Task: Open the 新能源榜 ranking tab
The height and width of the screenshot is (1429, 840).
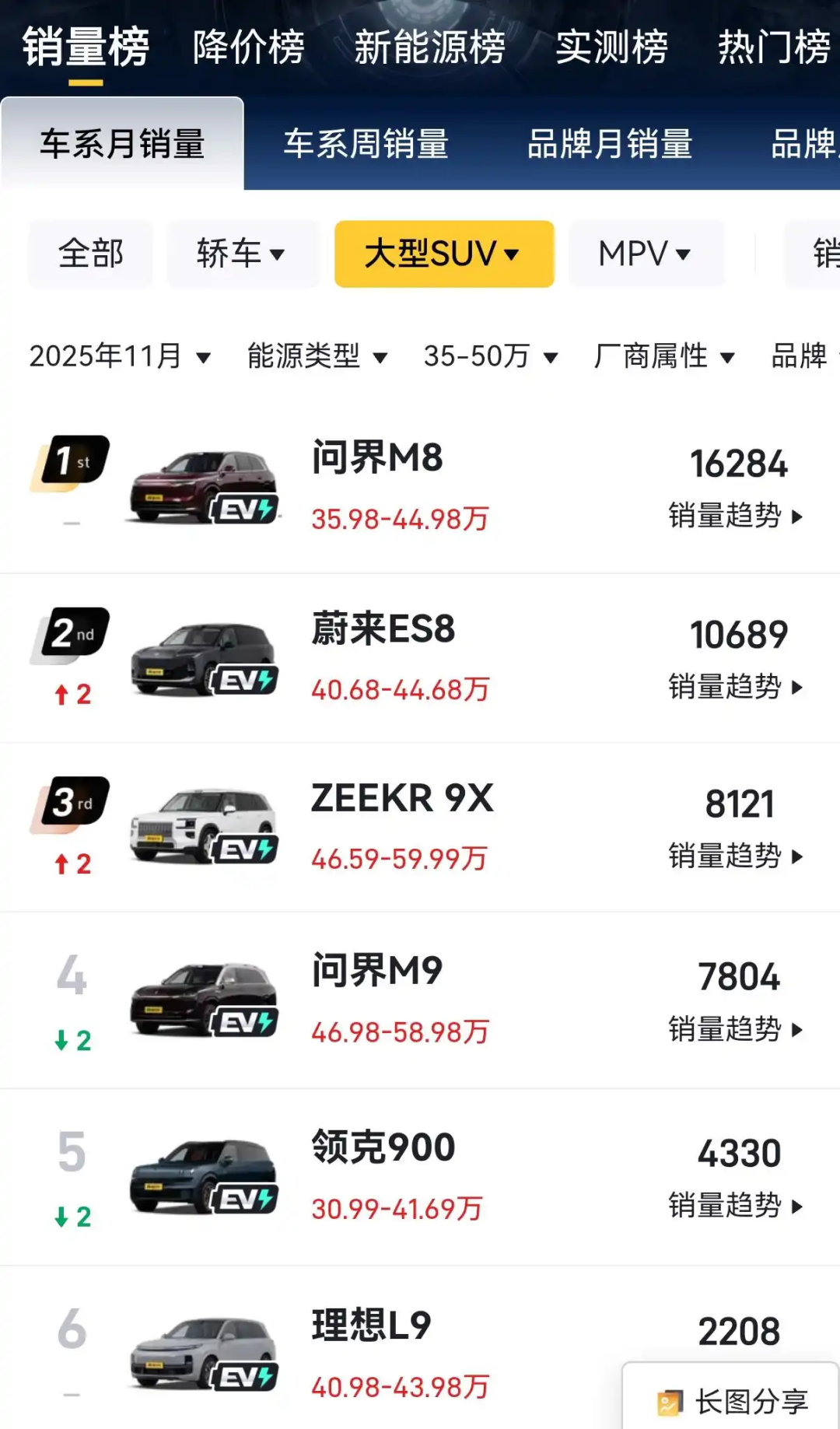Action: pos(429,47)
